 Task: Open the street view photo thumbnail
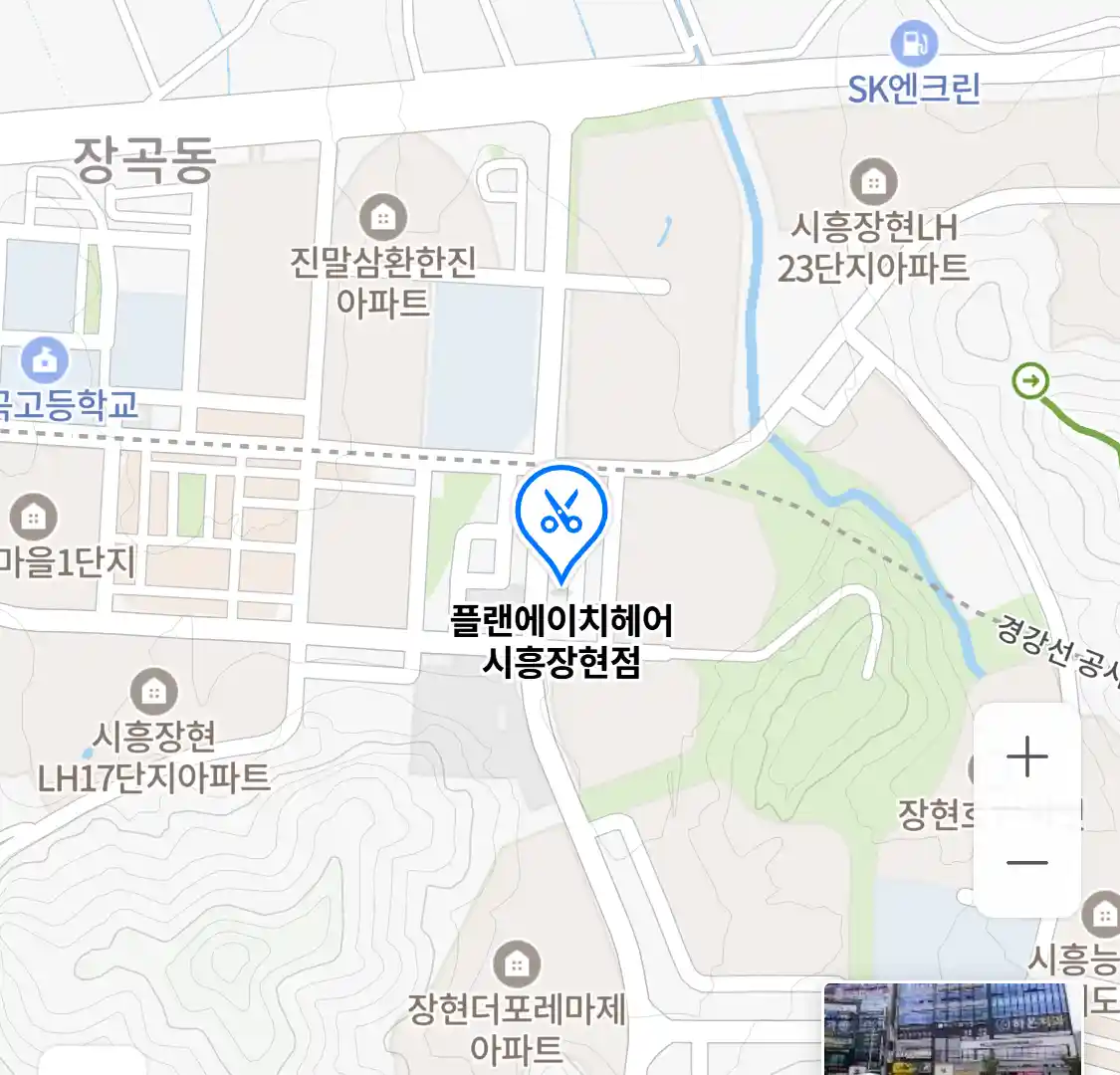tap(951, 1029)
